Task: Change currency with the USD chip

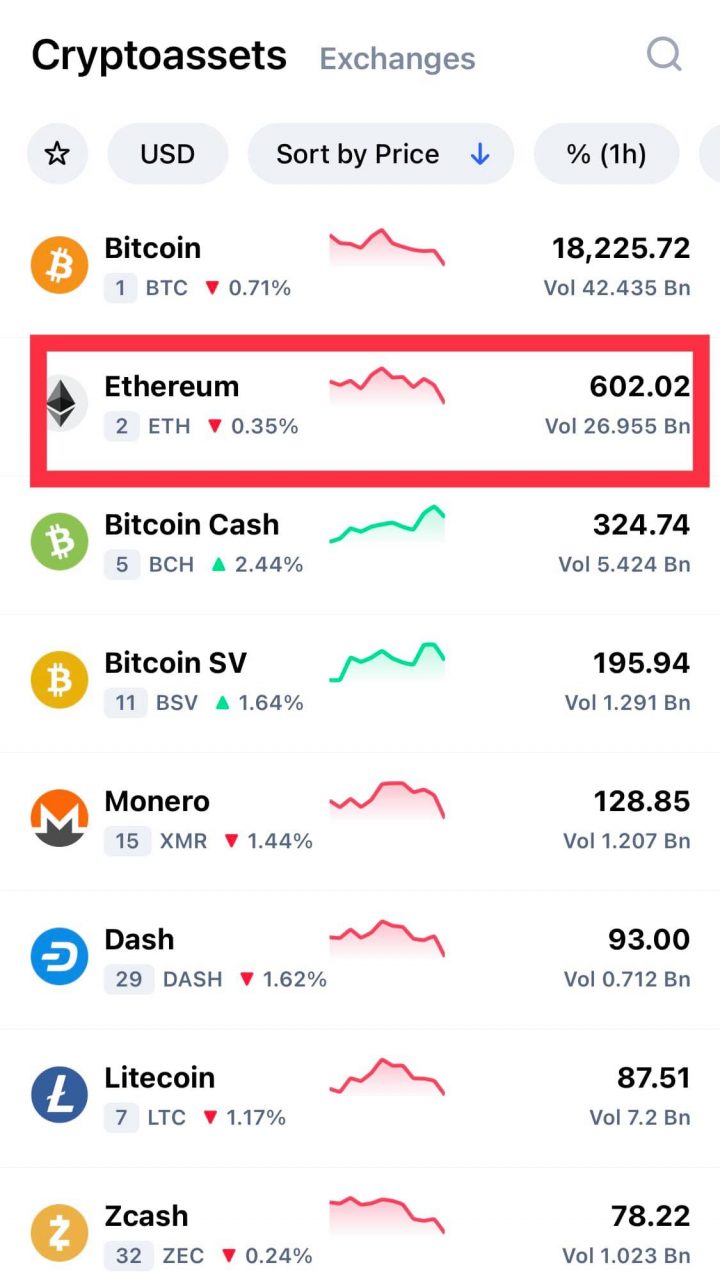Action: click(x=168, y=154)
